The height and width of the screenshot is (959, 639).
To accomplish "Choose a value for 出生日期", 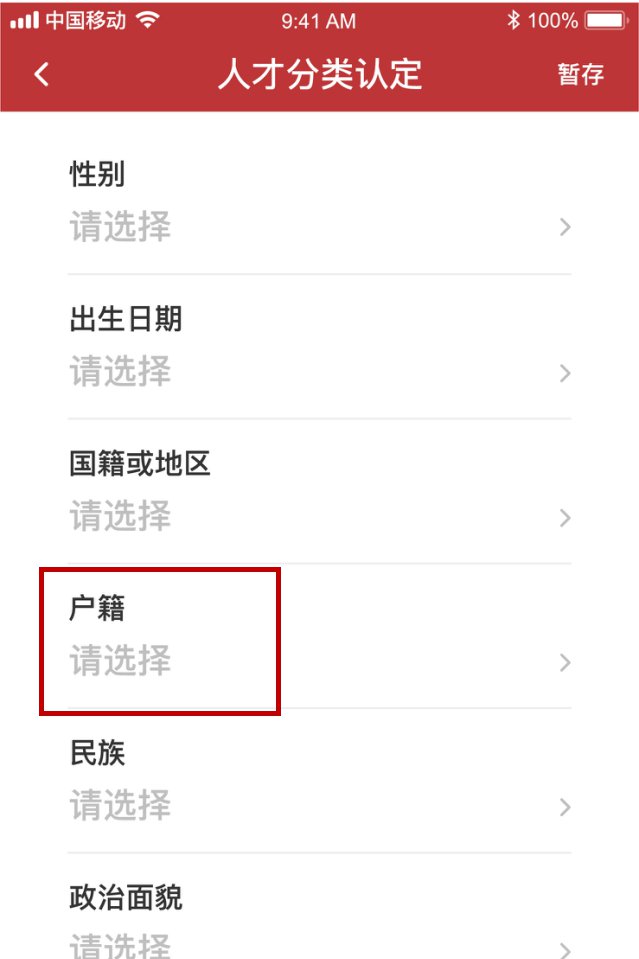I will click(319, 372).
